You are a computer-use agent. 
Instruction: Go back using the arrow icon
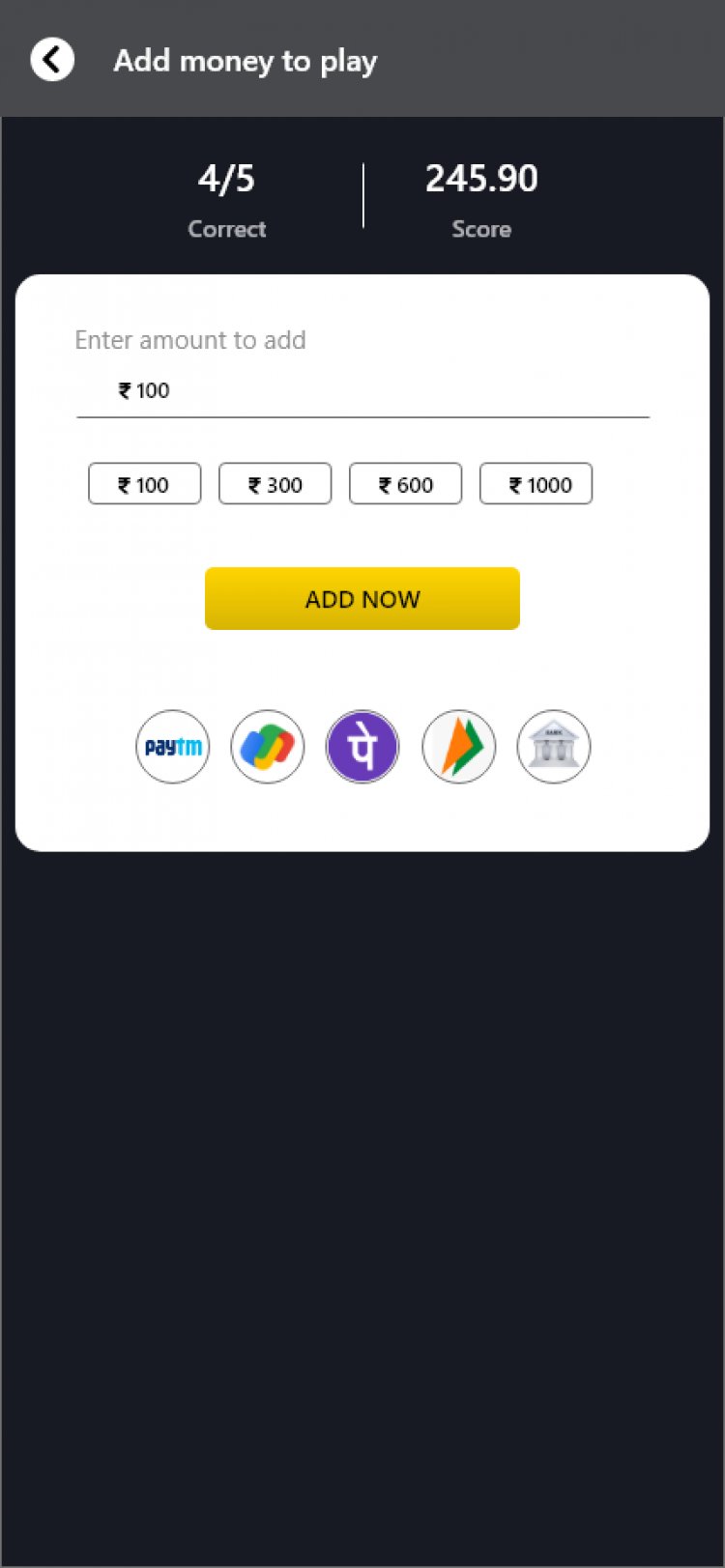[x=52, y=60]
